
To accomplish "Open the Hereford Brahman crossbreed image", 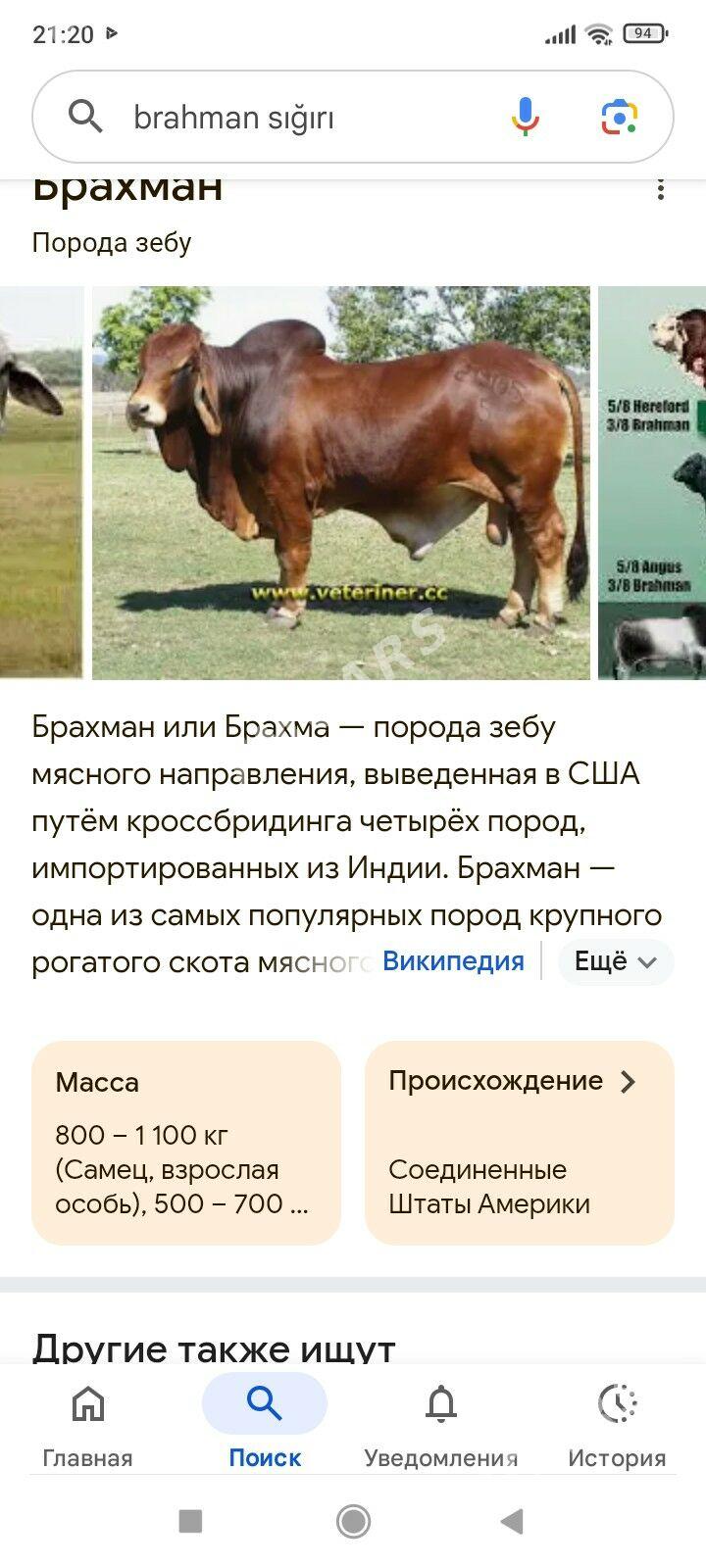I will pyautogui.click(x=653, y=482).
